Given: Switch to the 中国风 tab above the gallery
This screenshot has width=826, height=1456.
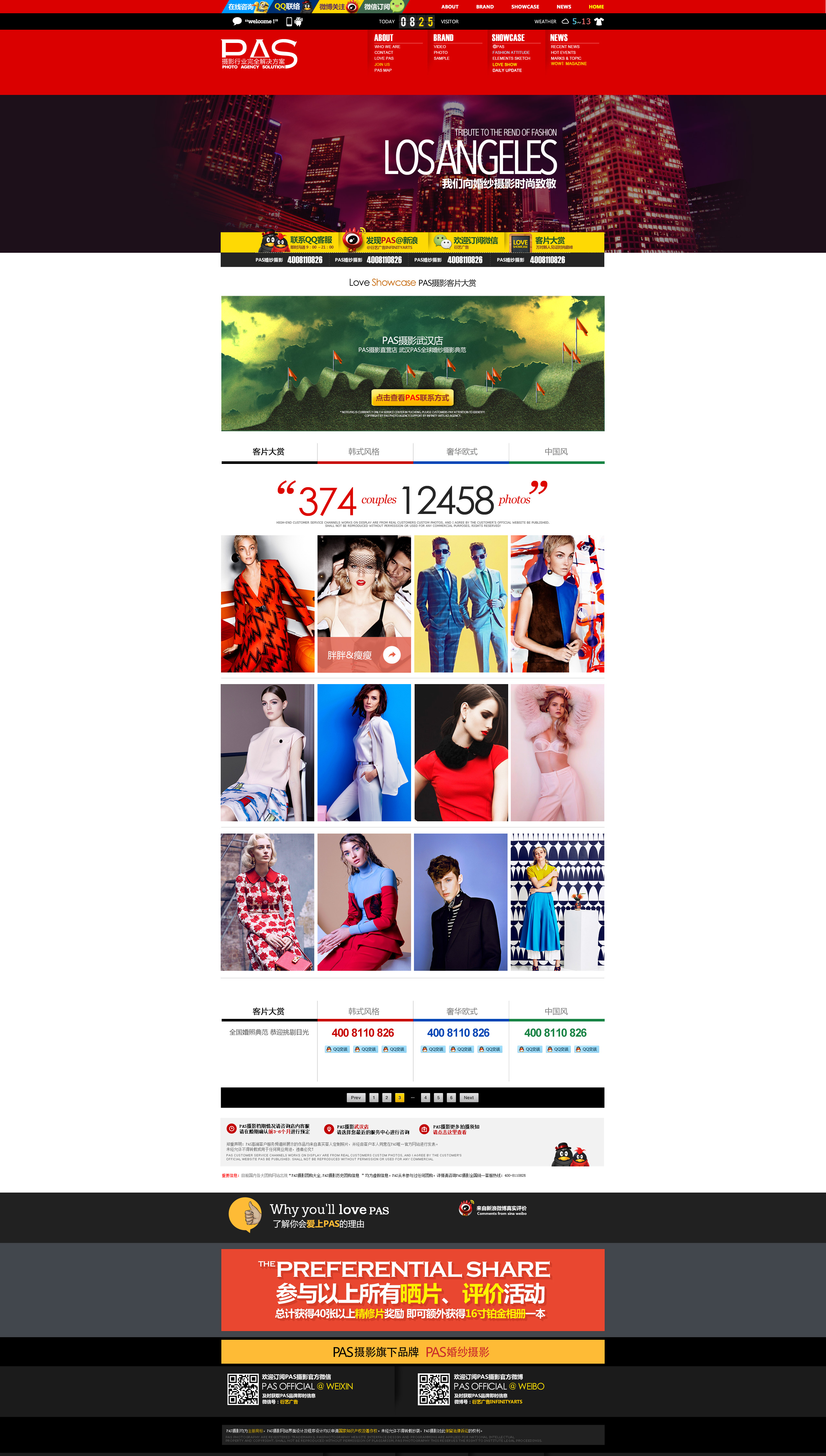Looking at the screenshot, I should click(556, 452).
